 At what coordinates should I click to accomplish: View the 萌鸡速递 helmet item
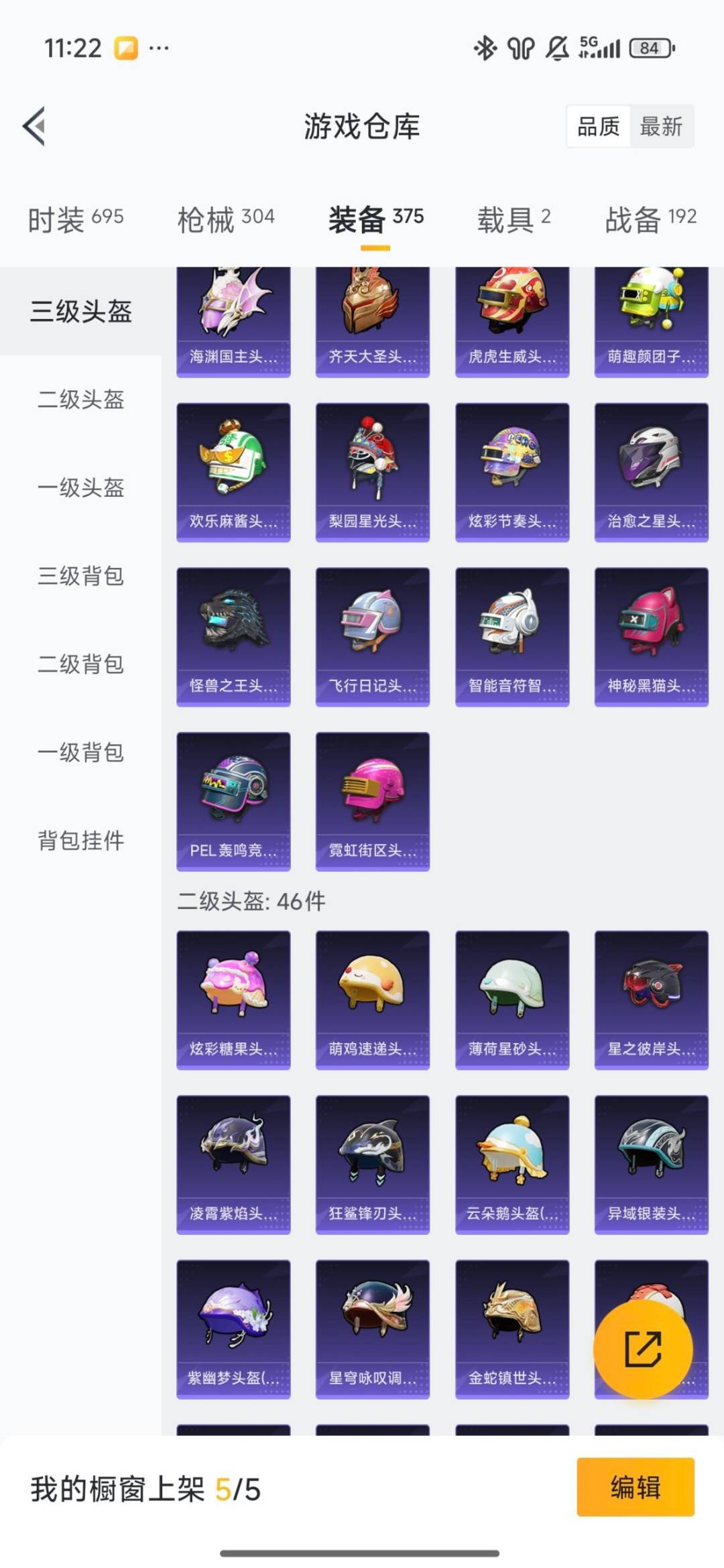coord(372,999)
